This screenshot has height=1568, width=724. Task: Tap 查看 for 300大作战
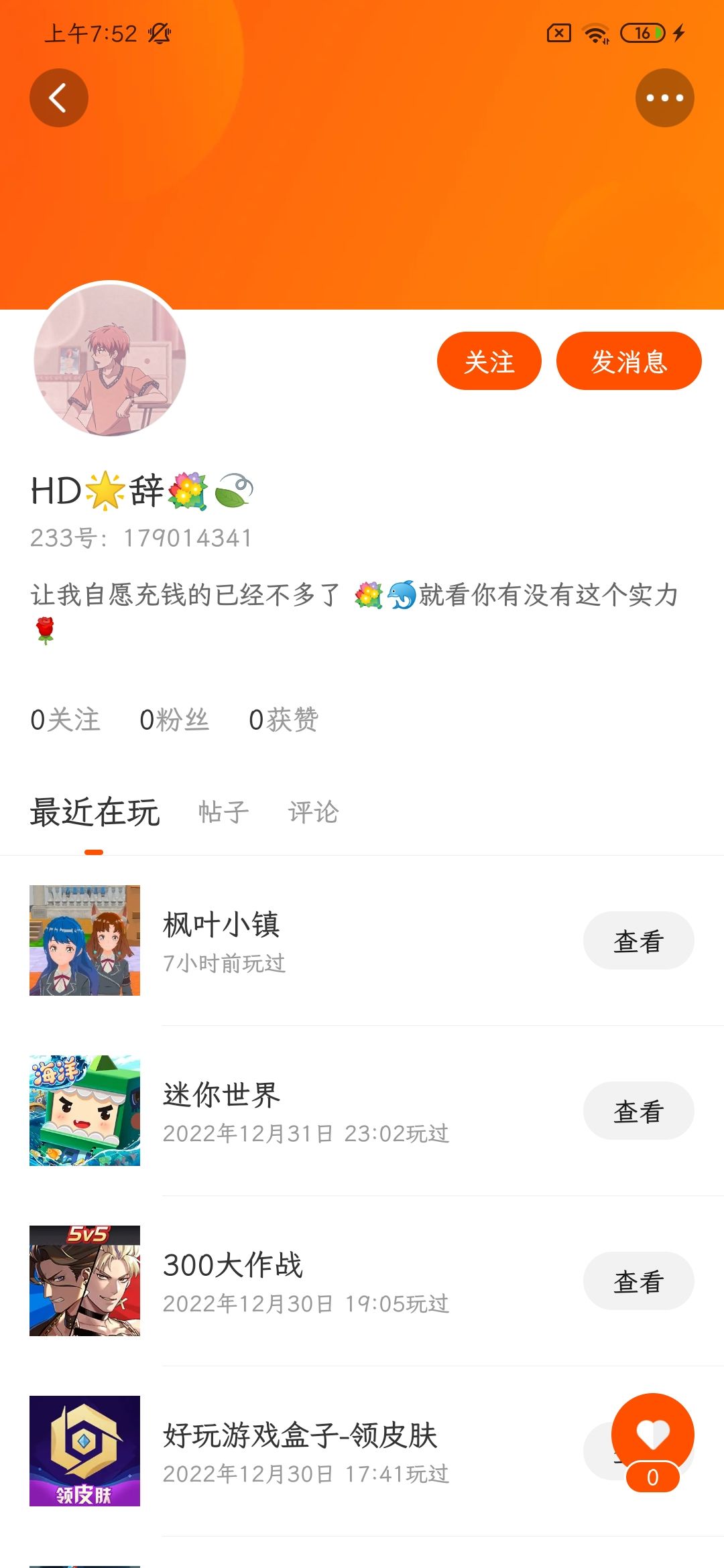638,1281
